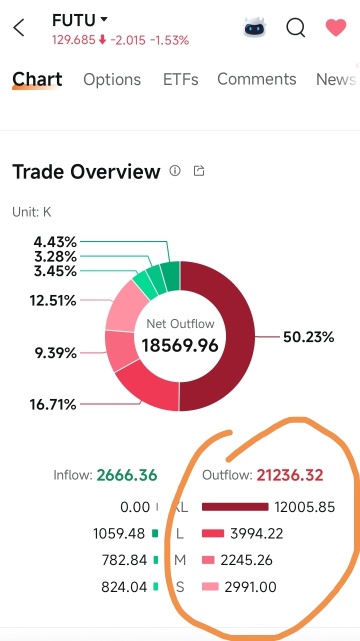The image size is (360, 641).
Task: Open the Trade Overview info icon
Action: 175,170
